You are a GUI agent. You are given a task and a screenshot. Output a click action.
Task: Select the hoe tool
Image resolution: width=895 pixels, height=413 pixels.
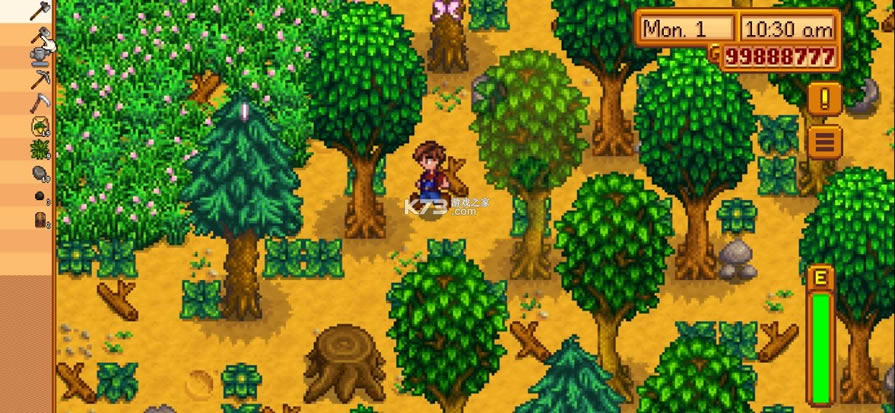(x=41, y=34)
